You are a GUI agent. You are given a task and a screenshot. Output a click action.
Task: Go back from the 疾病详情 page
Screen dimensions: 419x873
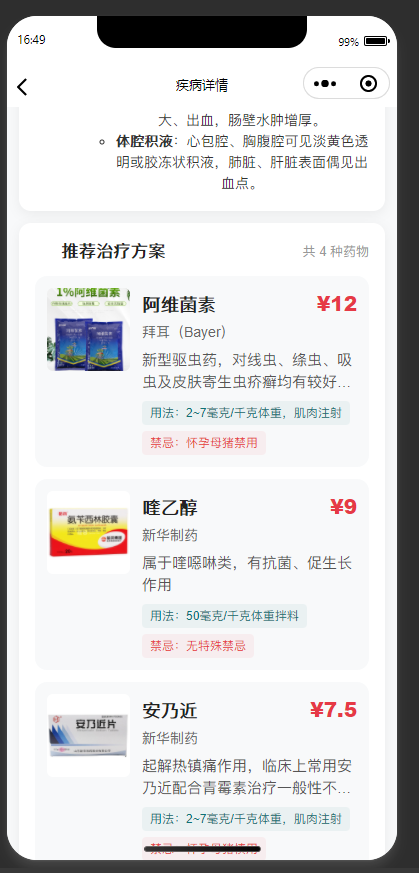coord(22,87)
